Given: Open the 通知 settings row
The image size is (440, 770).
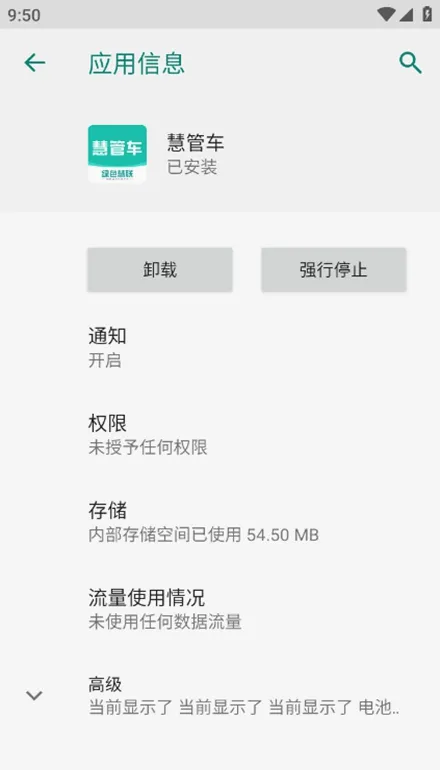Looking at the screenshot, I should pos(220,348).
